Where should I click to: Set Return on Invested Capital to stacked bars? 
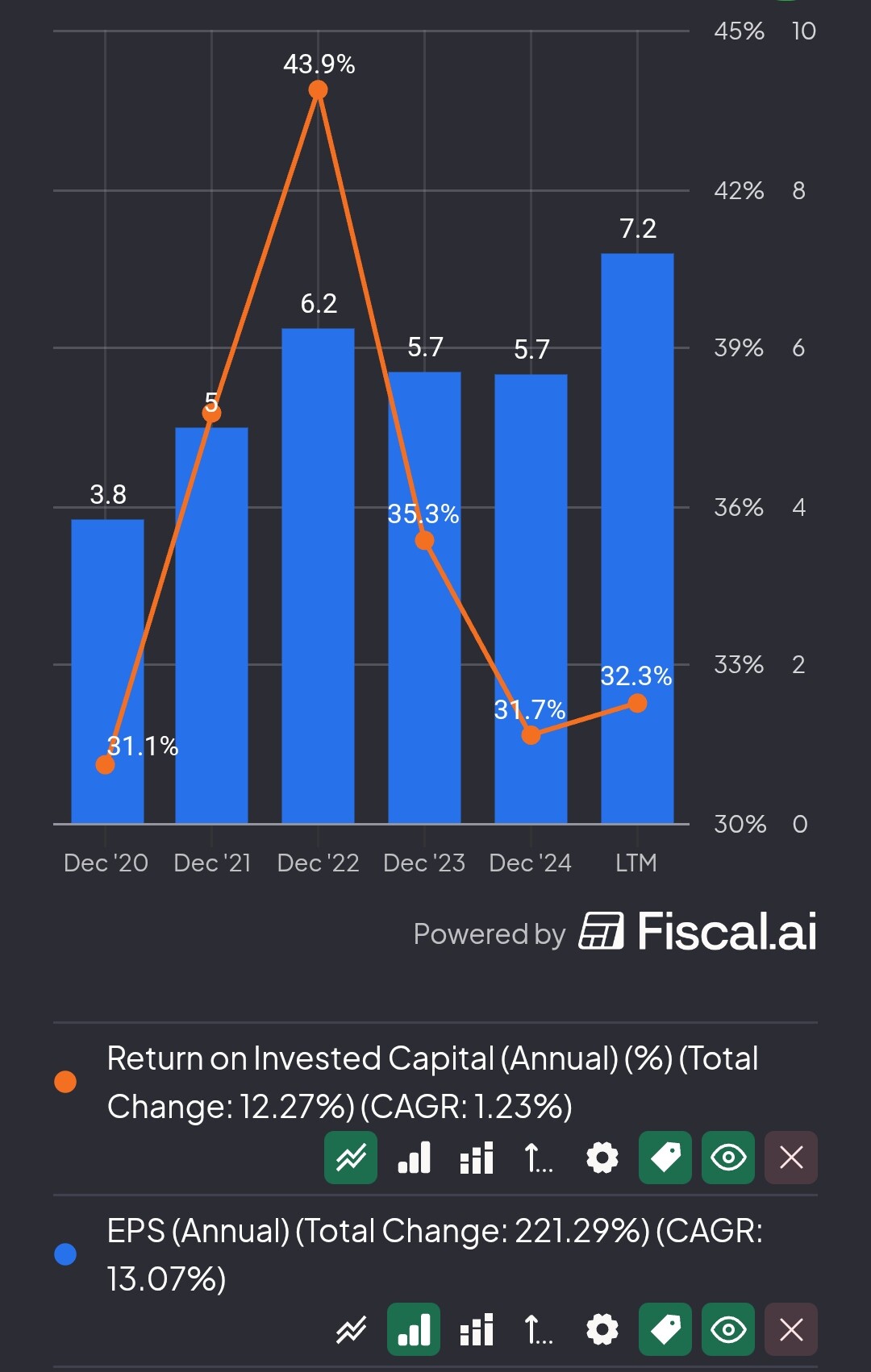(x=477, y=1158)
